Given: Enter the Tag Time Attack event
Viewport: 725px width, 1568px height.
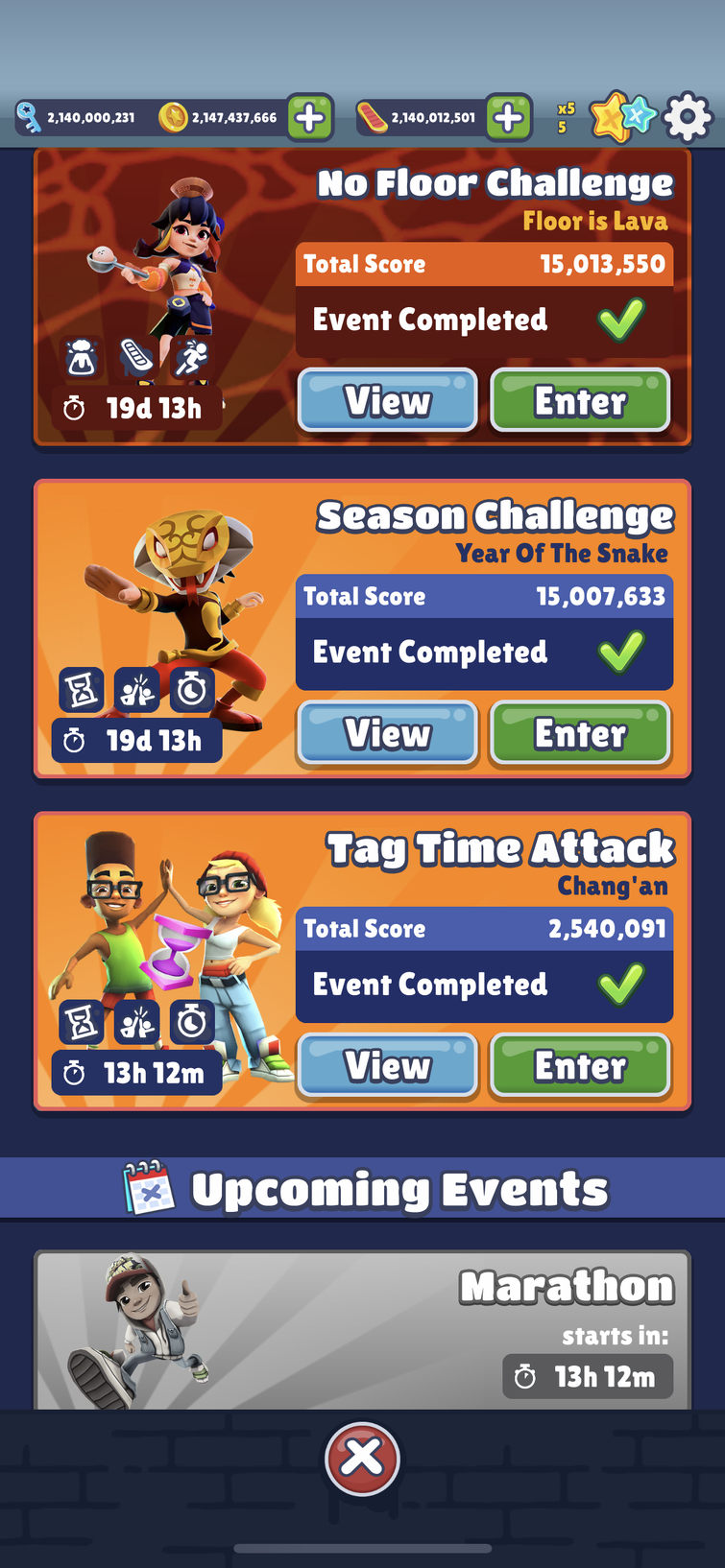Looking at the screenshot, I should (x=580, y=1065).
